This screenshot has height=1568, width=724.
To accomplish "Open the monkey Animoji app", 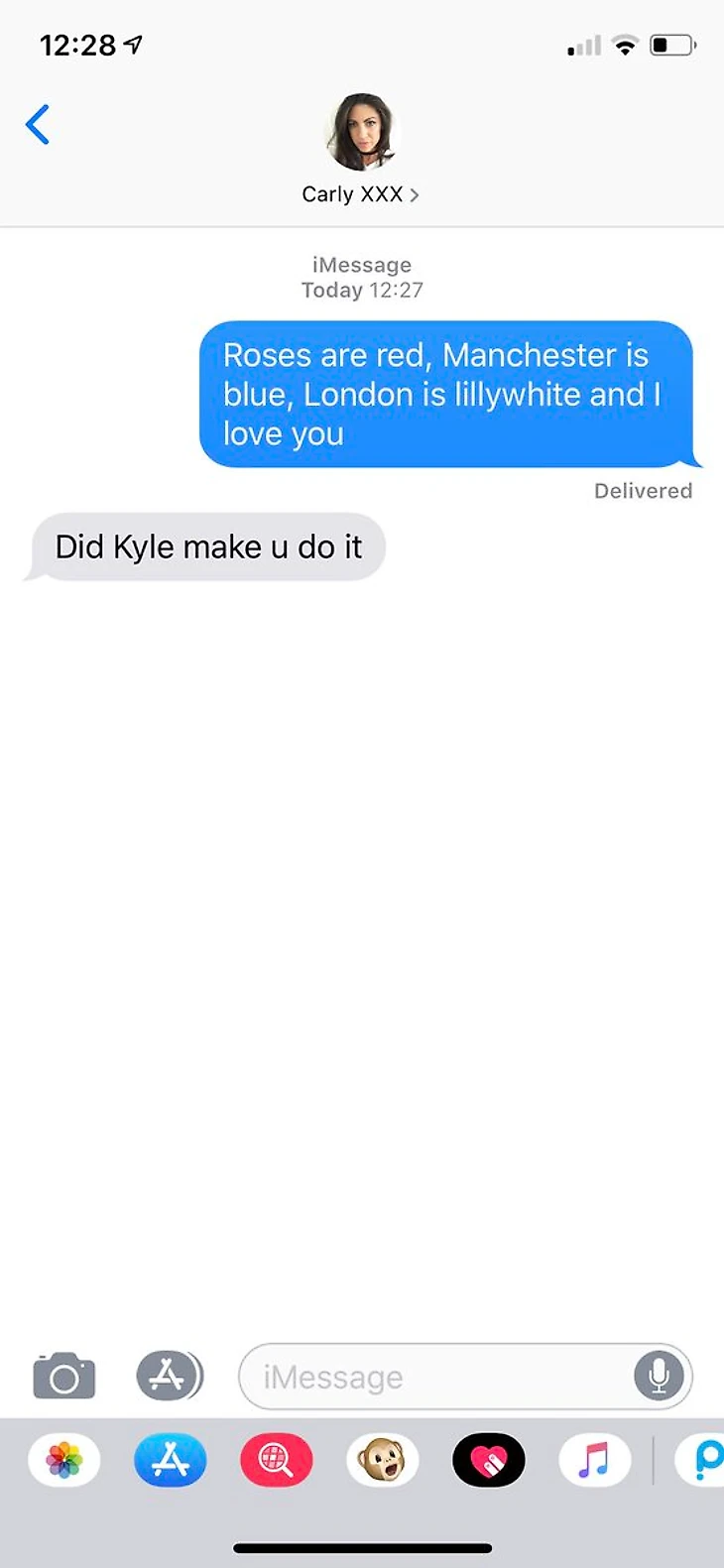I will [383, 1460].
